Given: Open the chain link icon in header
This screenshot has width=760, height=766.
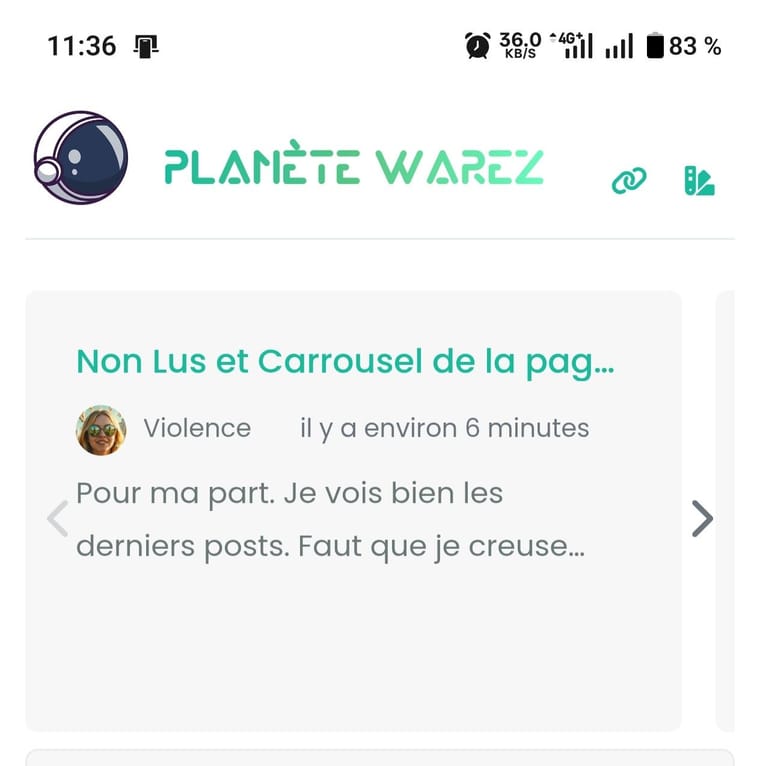Looking at the screenshot, I should coord(628,181).
